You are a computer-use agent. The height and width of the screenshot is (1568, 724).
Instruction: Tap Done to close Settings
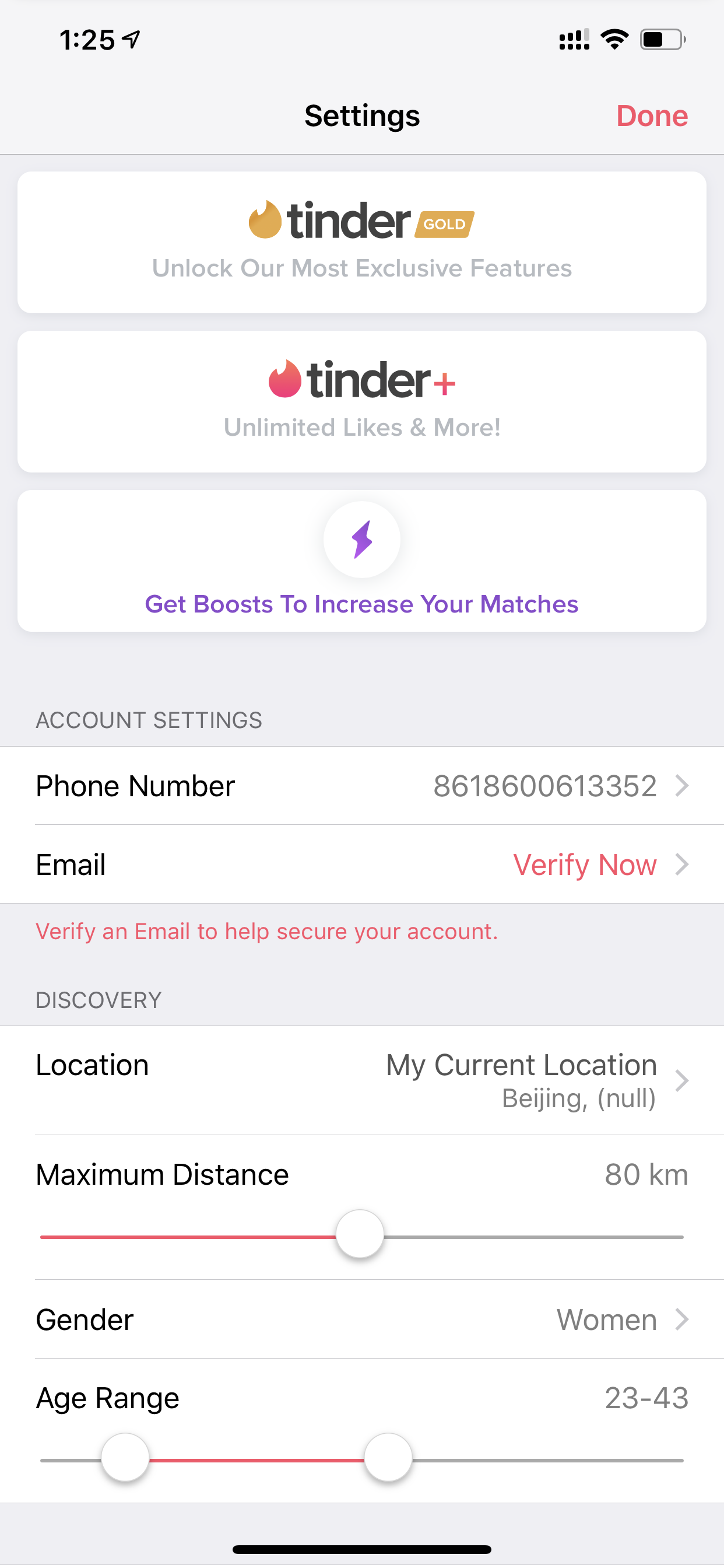(x=652, y=116)
